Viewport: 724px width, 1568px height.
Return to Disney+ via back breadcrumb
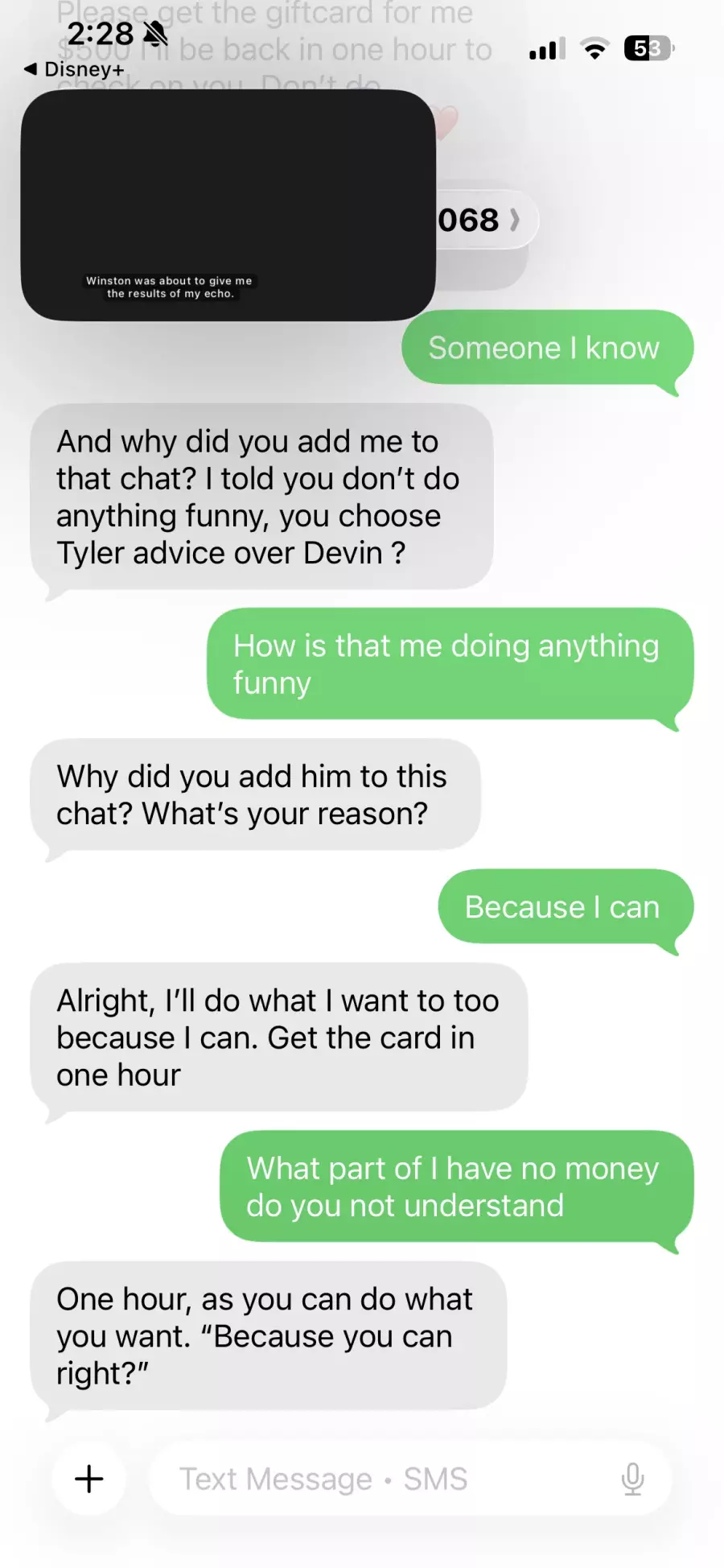74,69
